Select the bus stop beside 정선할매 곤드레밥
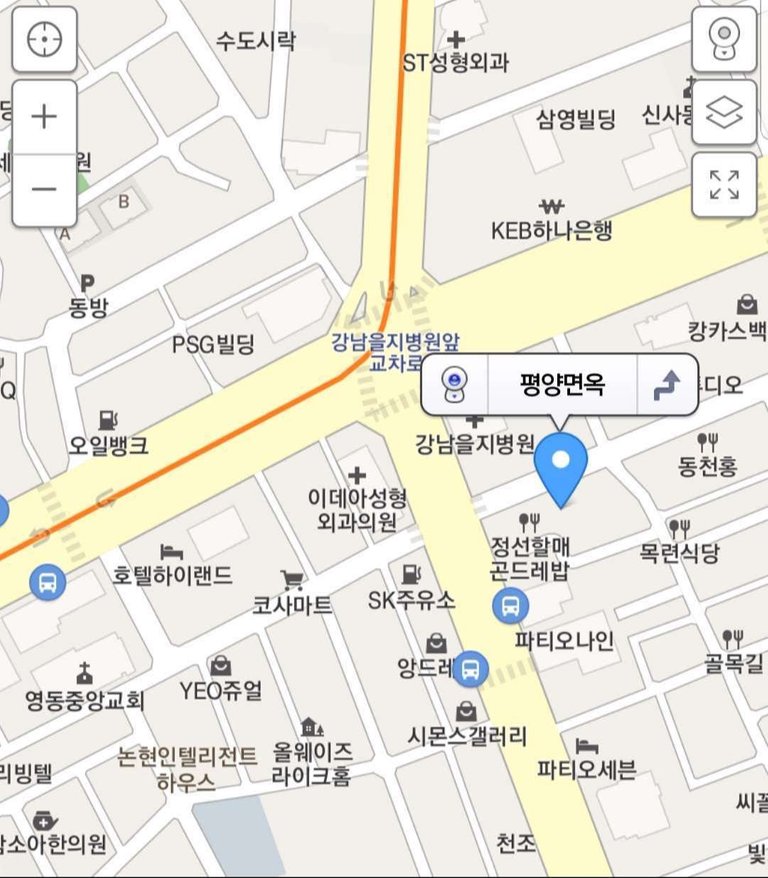Image resolution: width=768 pixels, height=878 pixels. pyautogui.click(x=510, y=604)
